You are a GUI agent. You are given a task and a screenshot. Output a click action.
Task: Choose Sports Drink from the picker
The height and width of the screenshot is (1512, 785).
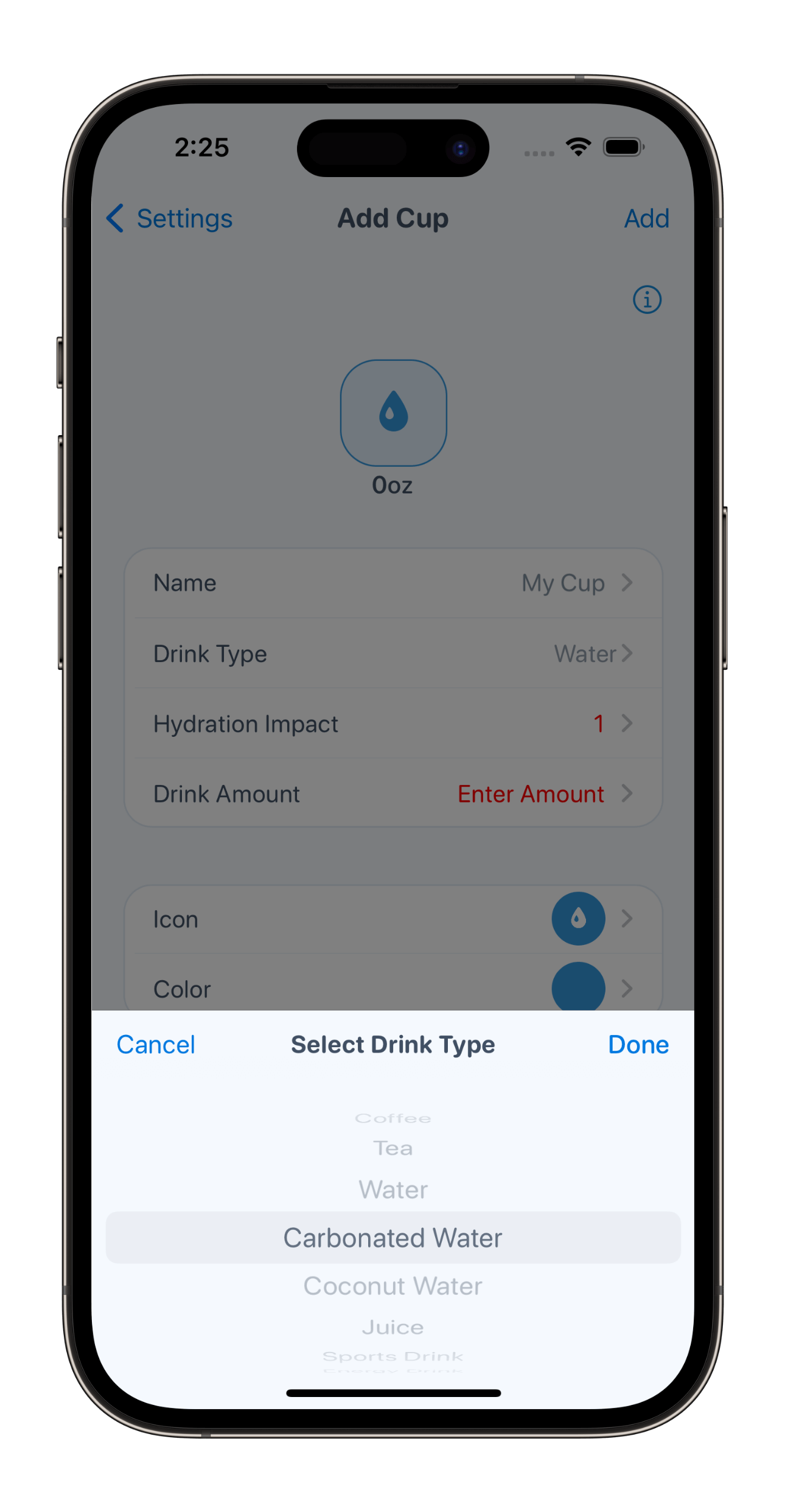pos(393,1356)
